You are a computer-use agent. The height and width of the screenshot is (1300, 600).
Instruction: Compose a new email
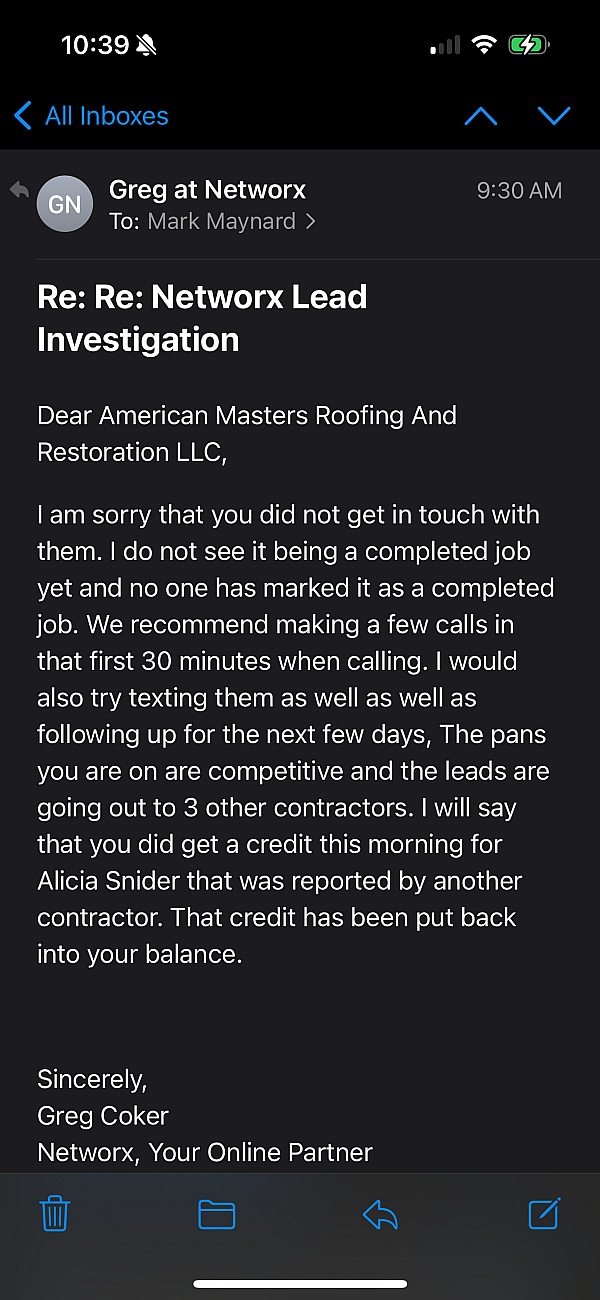click(544, 1213)
